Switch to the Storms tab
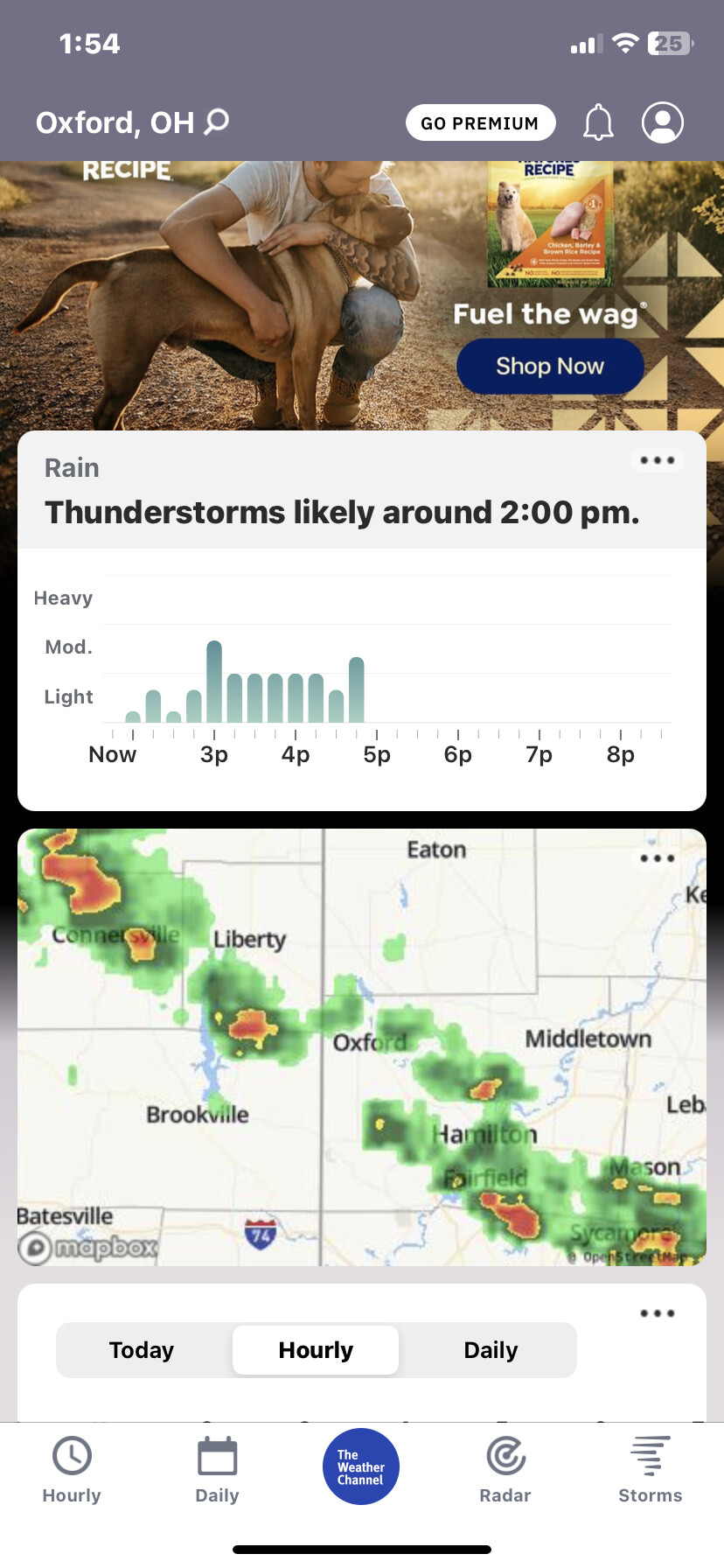Screen dimensions: 724x1568 (x=650, y=1470)
